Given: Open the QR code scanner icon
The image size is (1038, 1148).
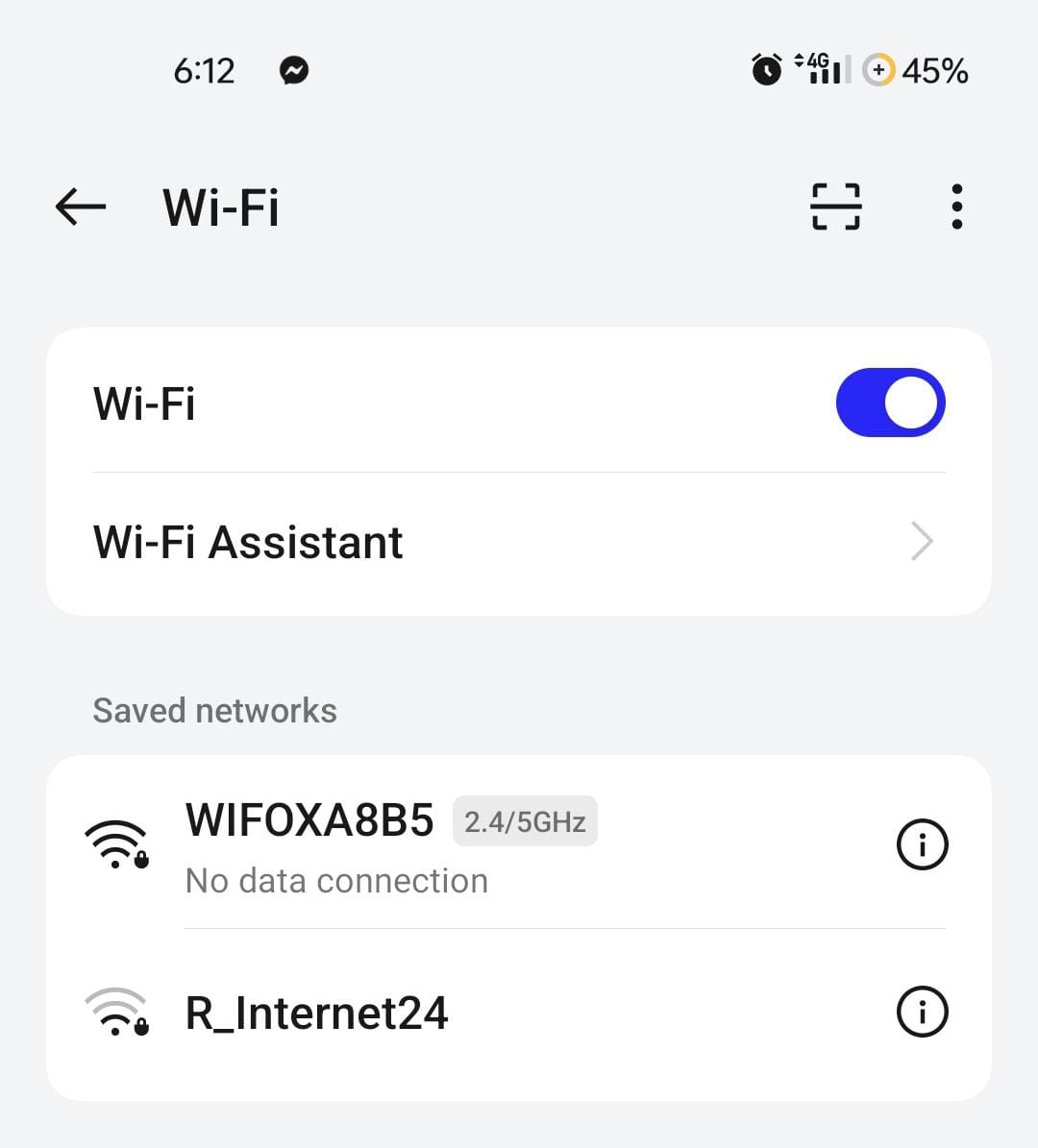Looking at the screenshot, I should [836, 207].
